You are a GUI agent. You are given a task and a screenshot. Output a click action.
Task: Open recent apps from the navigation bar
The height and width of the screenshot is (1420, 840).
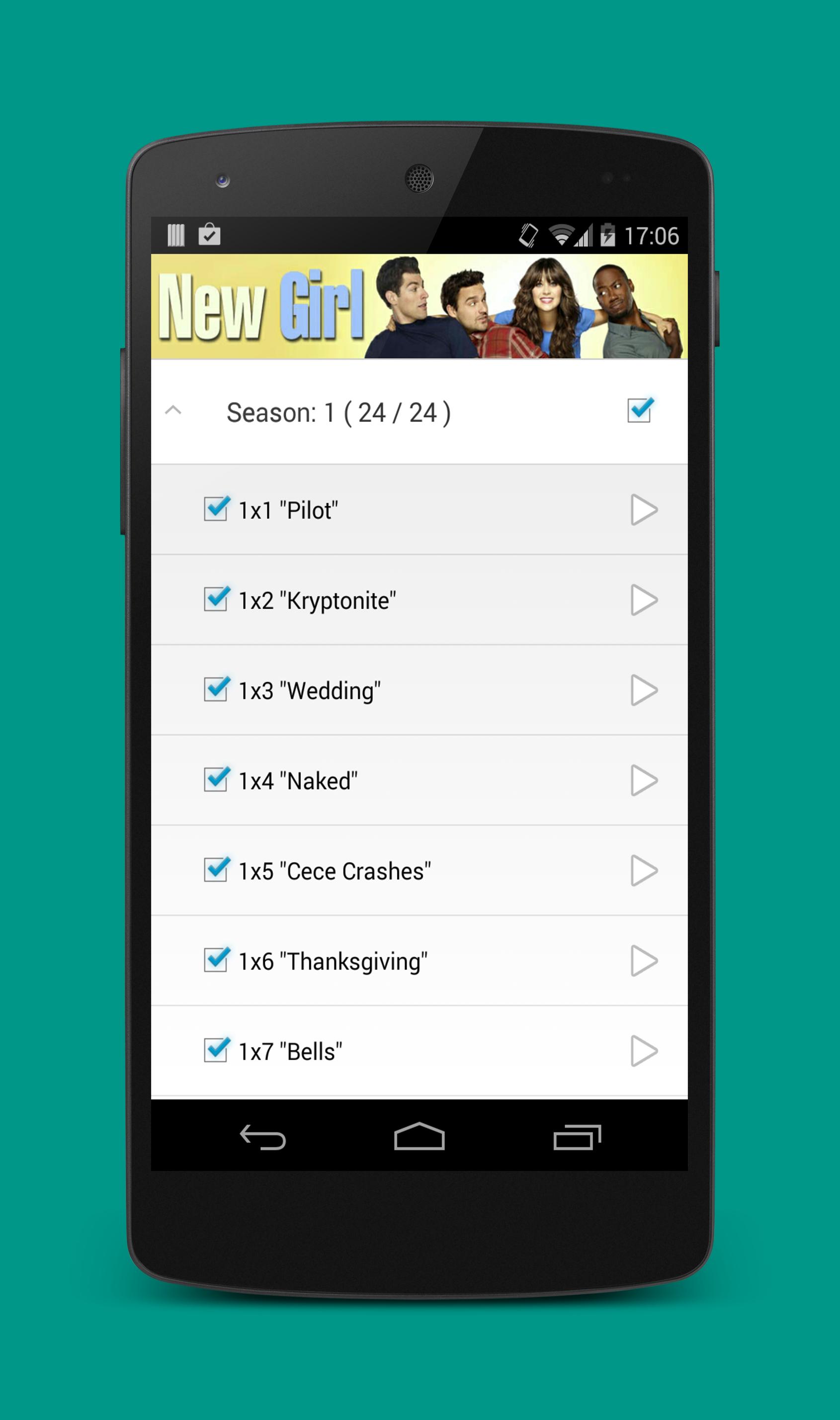click(577, 1137)
